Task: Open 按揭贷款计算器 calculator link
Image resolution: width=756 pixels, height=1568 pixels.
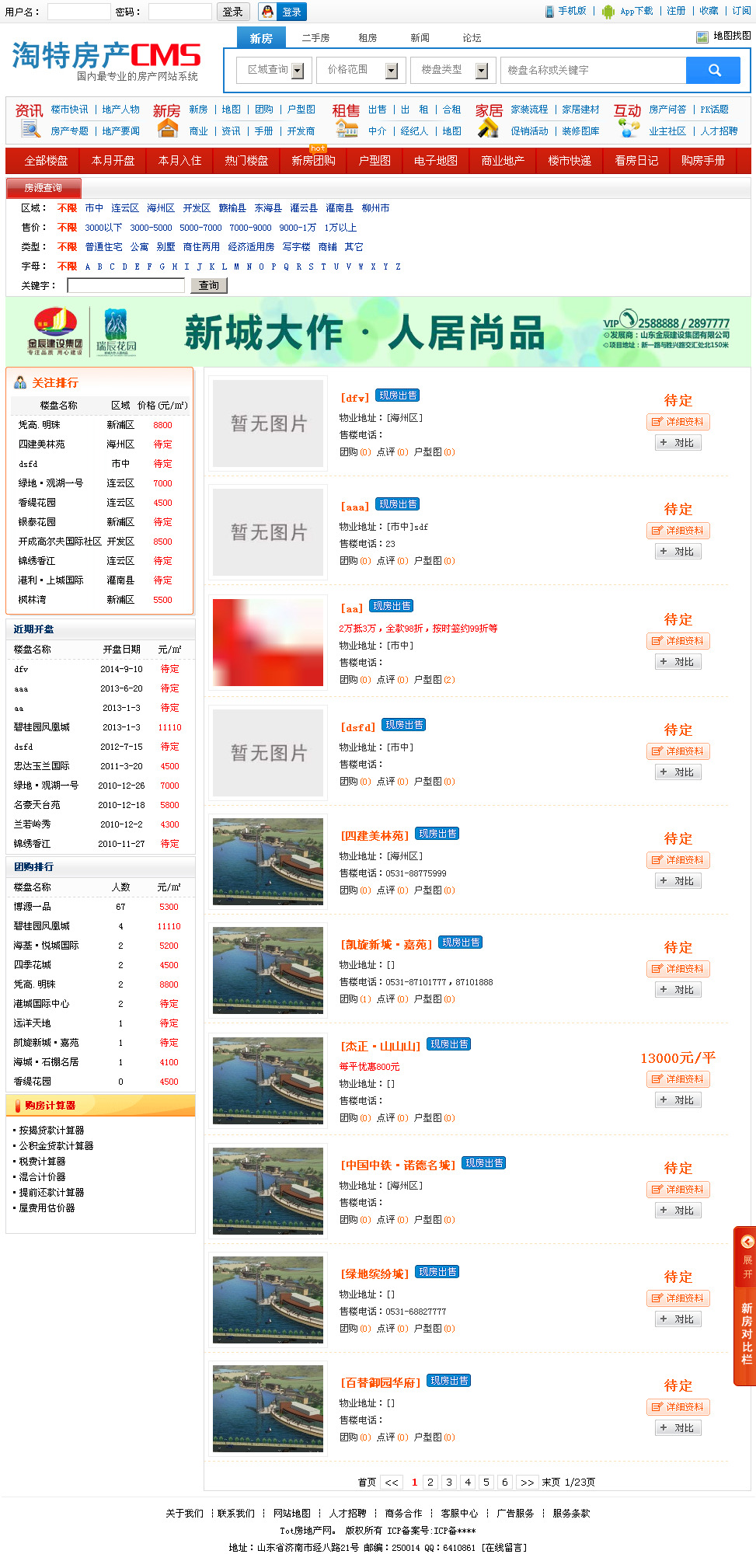Action: pyautogui.click(x=51, y=1130)
